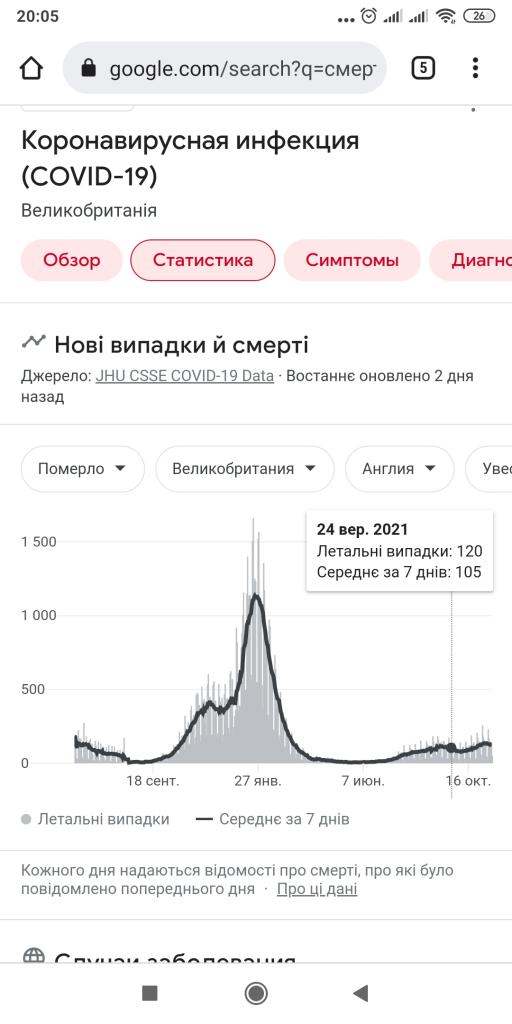Go back with the system back button
The image size is (512, 1024).
pos(360,993)
